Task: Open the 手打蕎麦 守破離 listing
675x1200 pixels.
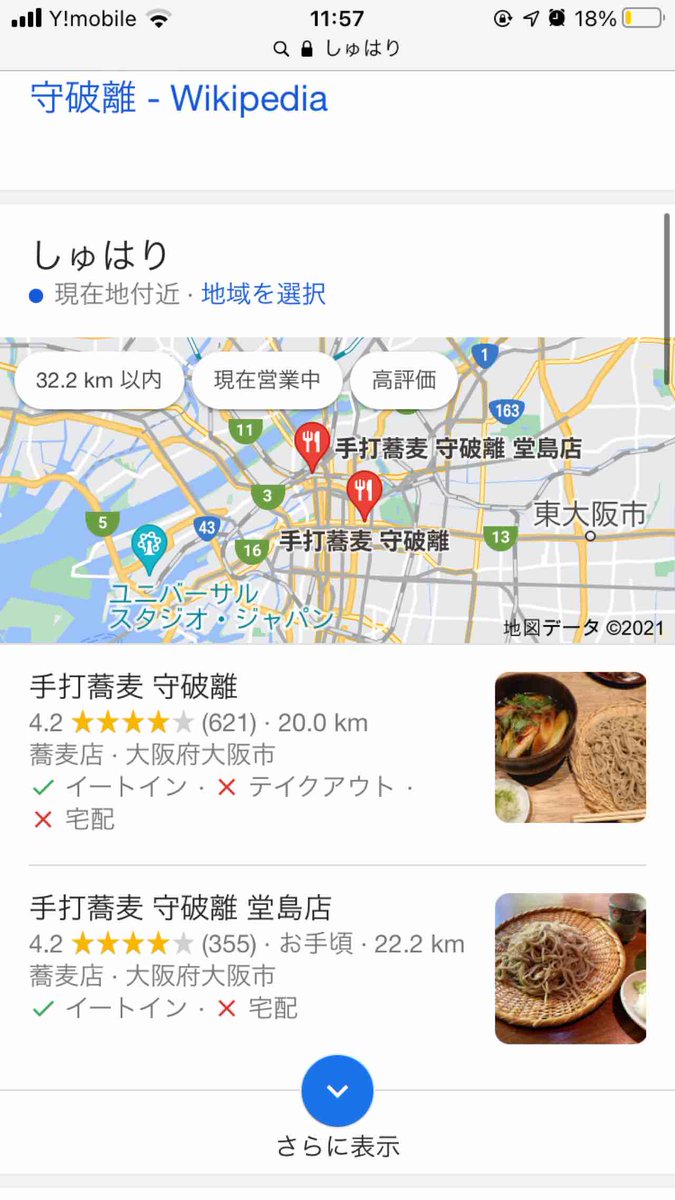Action: click(134, 687)
